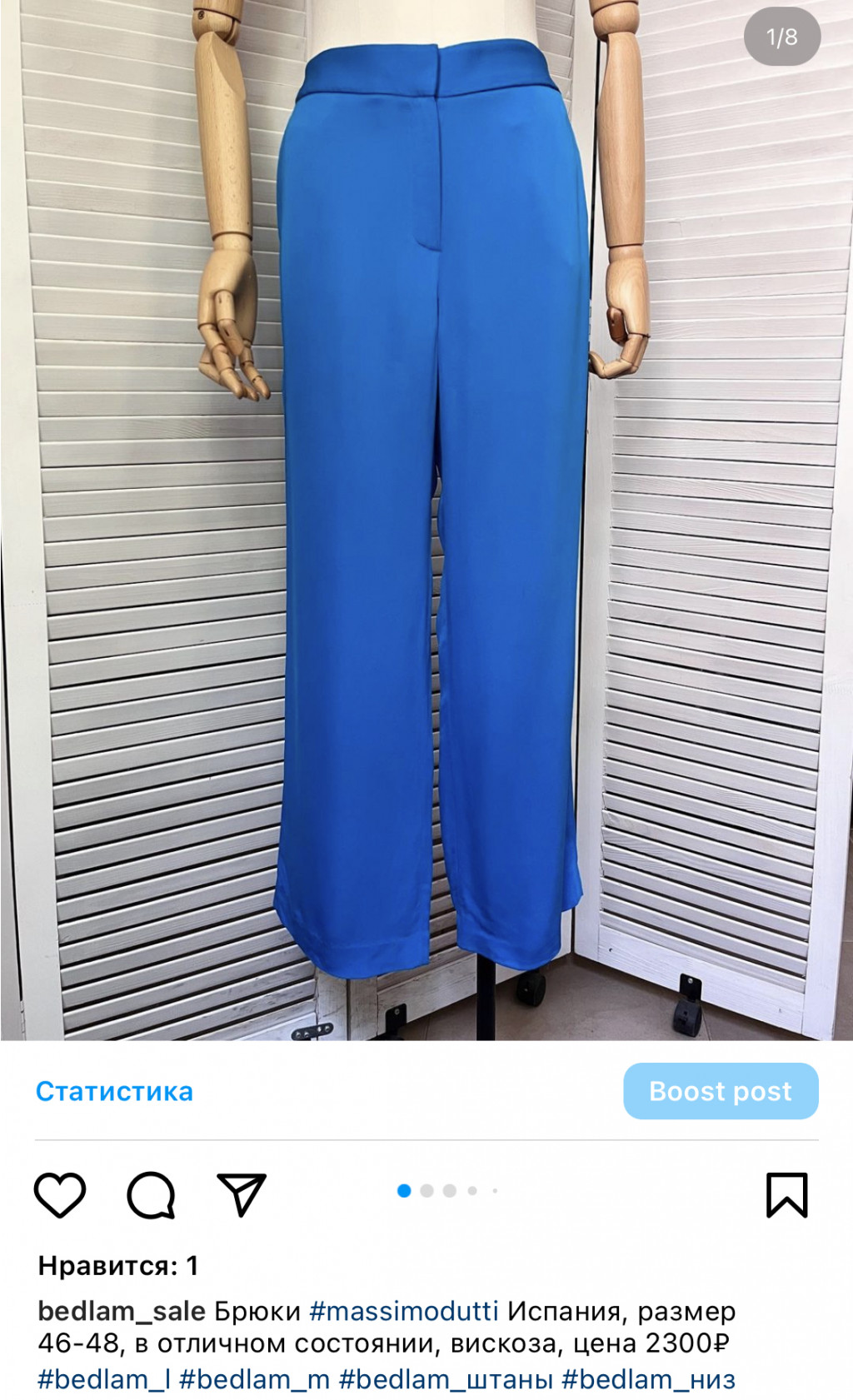Open the #bedlam_штаны hashtag
This screenshot has width=853, height=1400.
coord(446,1380)
